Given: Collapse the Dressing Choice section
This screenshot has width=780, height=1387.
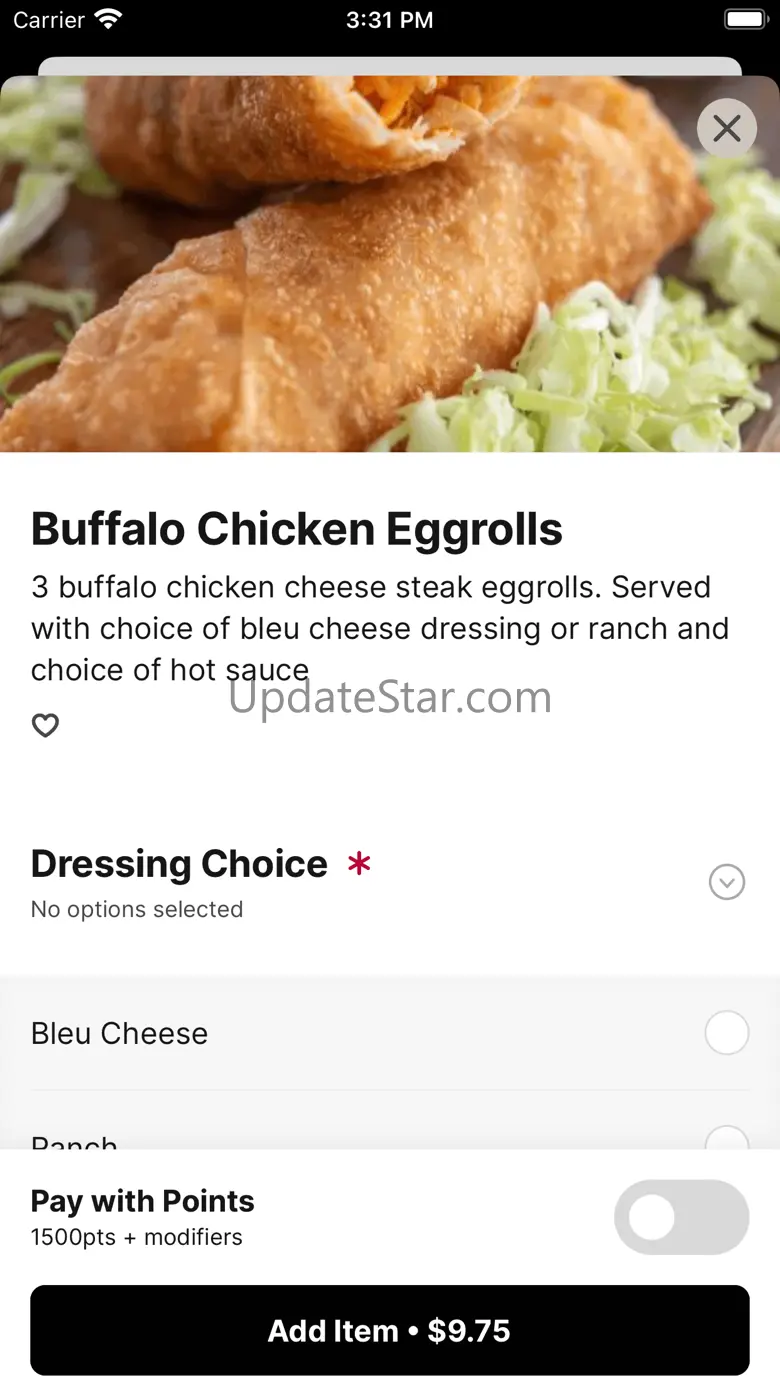Looking at the screenshot, I should tap(727, 882).
